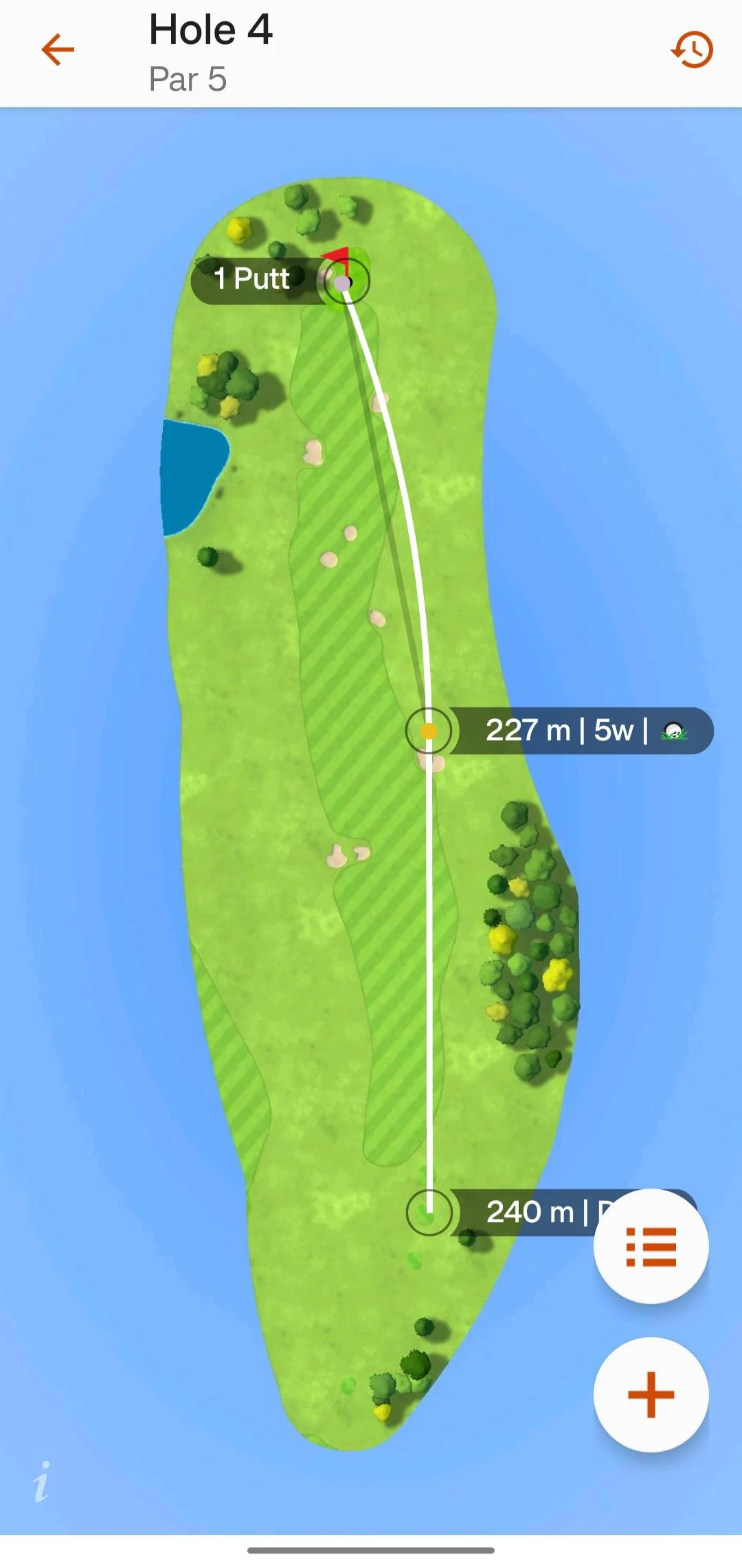Open the scorecard list icon

[x=651, y=1246]
